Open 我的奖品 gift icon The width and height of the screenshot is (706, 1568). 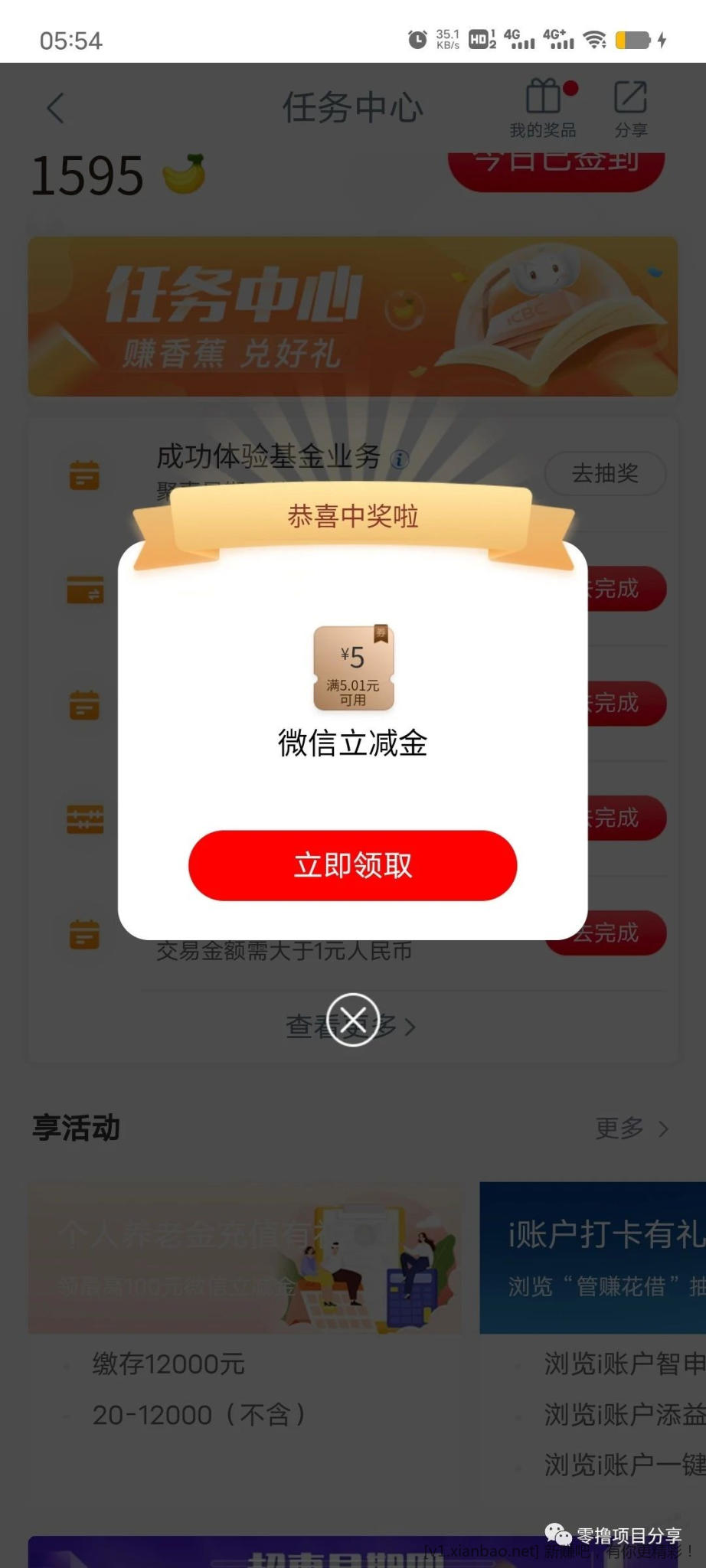click(x=543, y=107)
